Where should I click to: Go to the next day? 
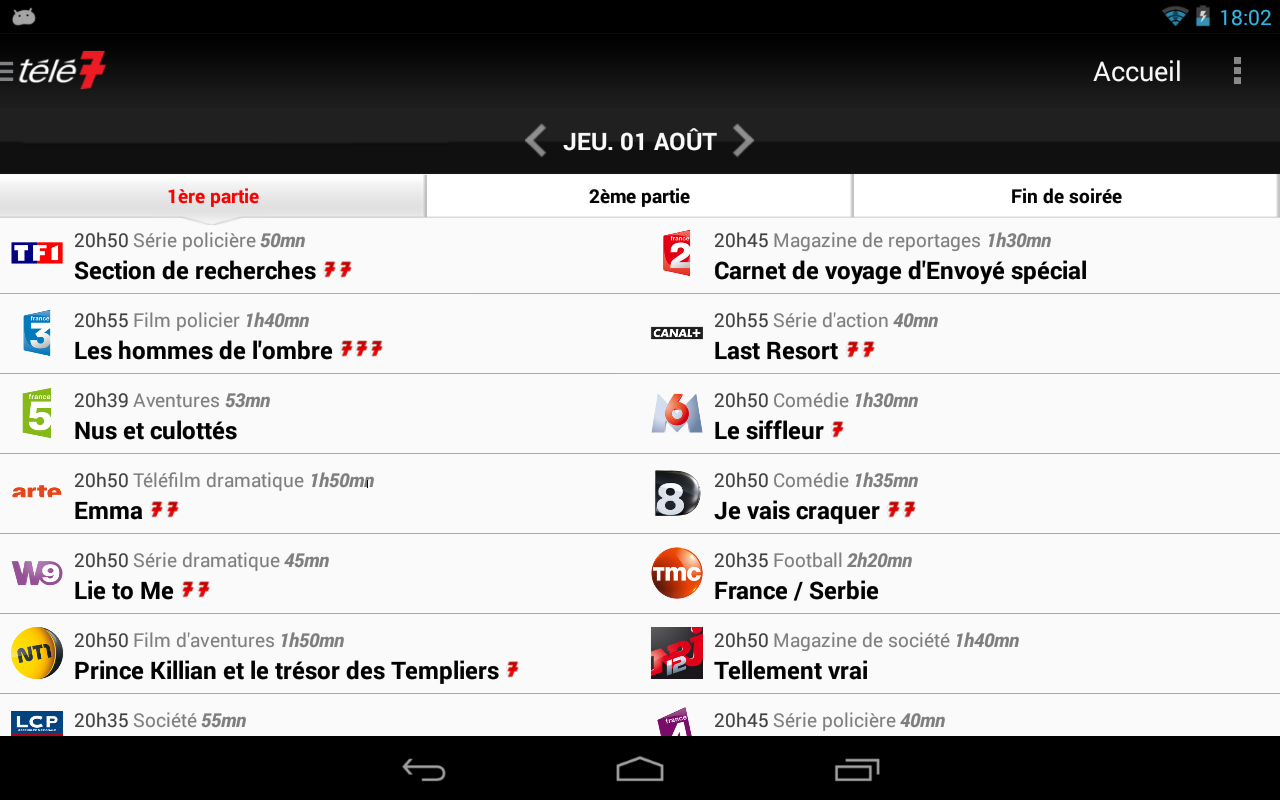pyautogui.click(x=743, y=141)
